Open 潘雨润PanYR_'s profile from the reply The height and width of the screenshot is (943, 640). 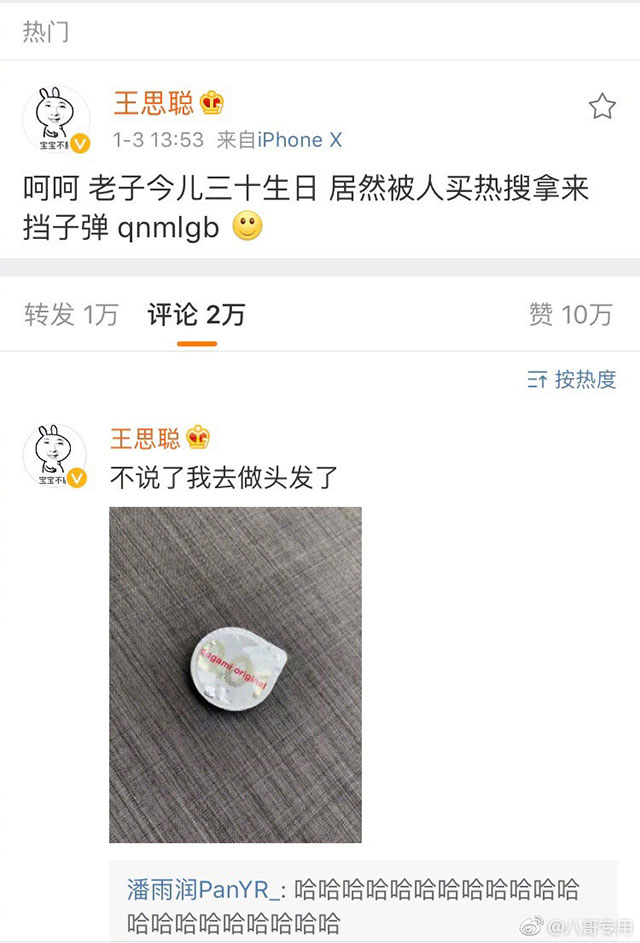tap(206, 890)
